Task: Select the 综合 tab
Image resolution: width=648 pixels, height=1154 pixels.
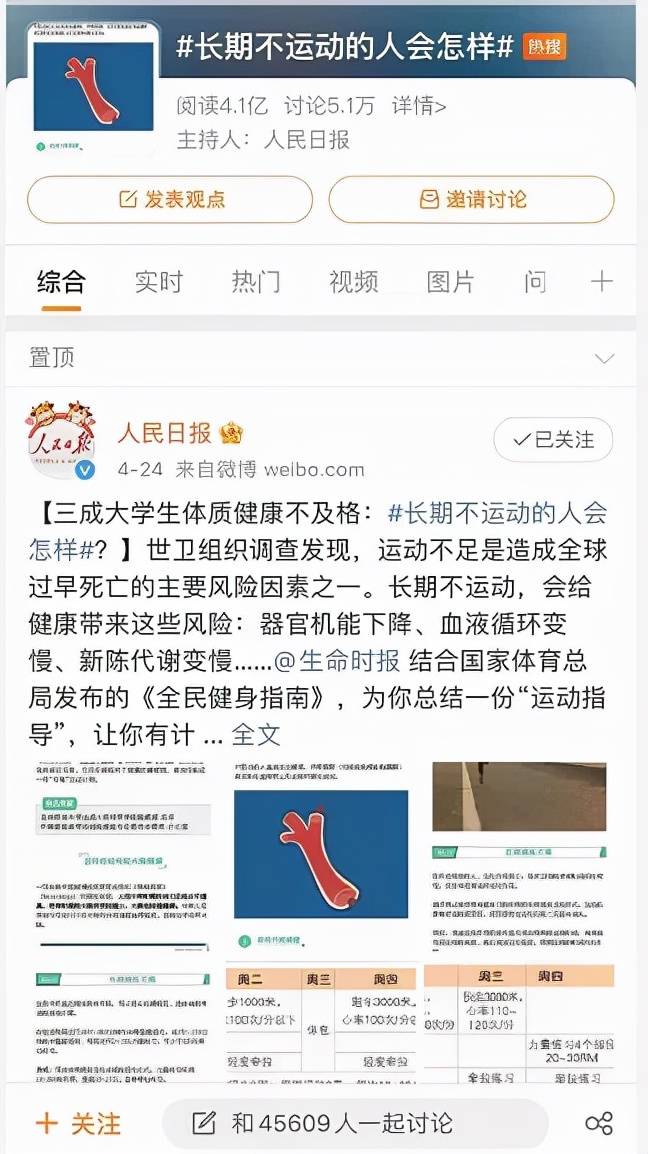Action: [61, 282]
